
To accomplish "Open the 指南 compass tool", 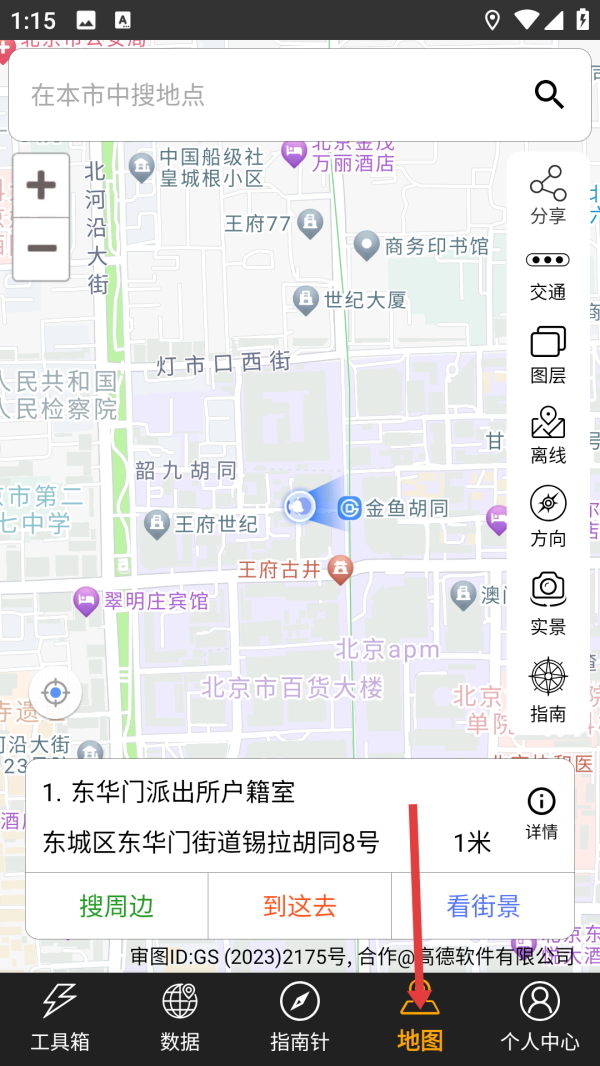I will point(548,690).
